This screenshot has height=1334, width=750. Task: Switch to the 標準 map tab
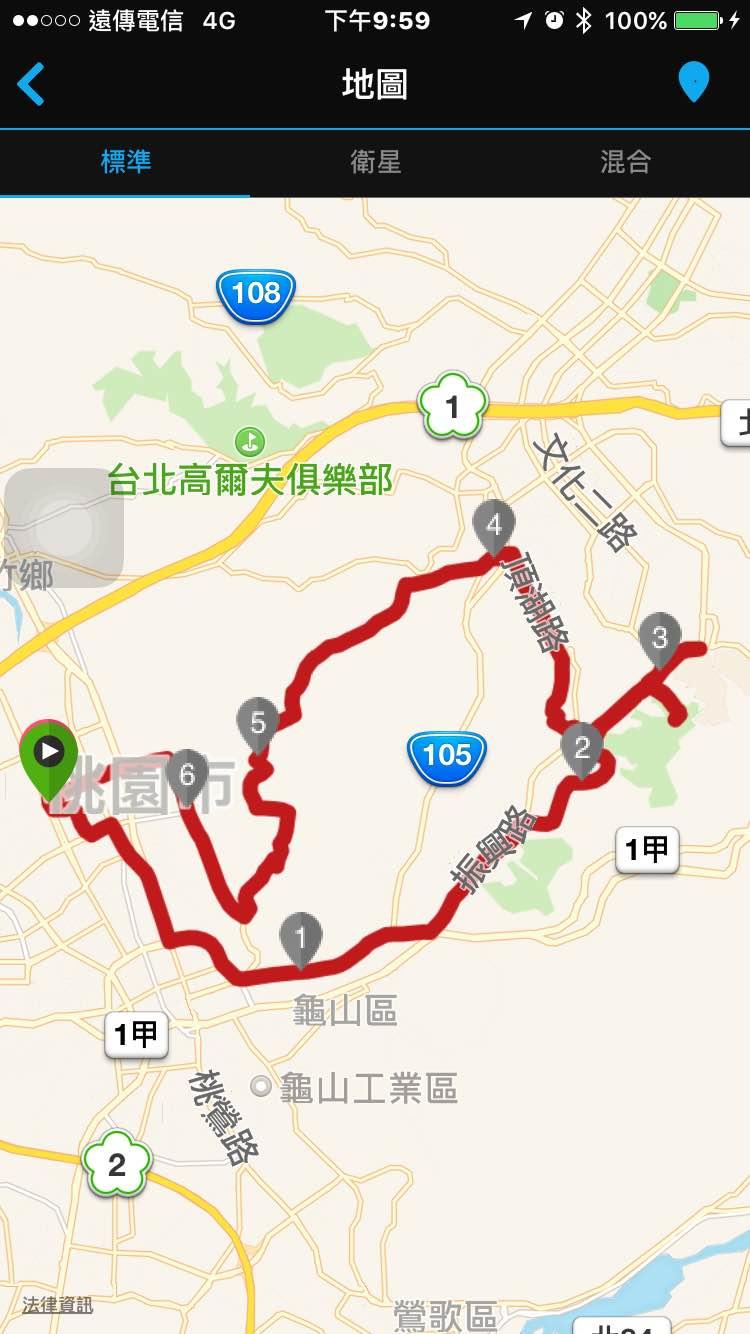coord(126,162)
